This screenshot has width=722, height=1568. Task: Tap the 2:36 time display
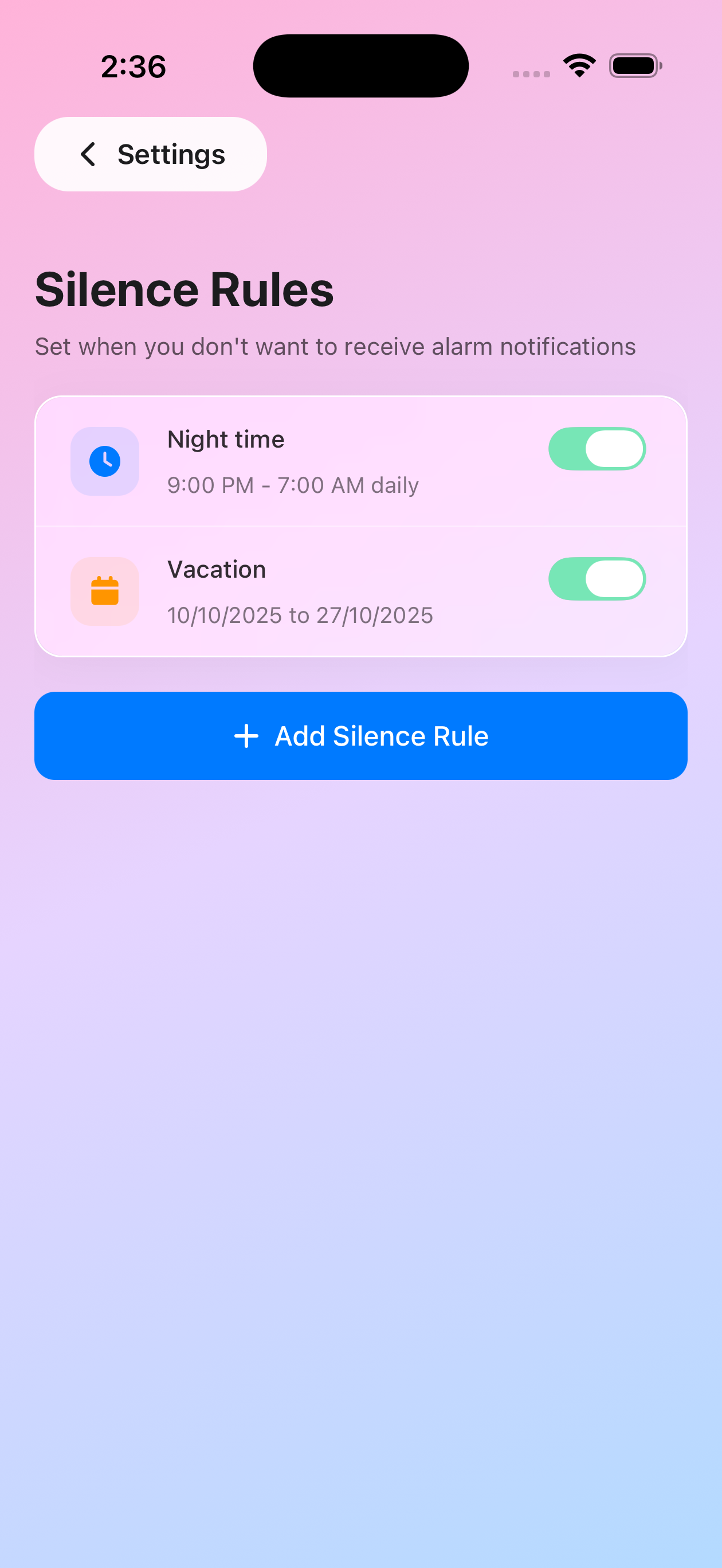[134, 67]
